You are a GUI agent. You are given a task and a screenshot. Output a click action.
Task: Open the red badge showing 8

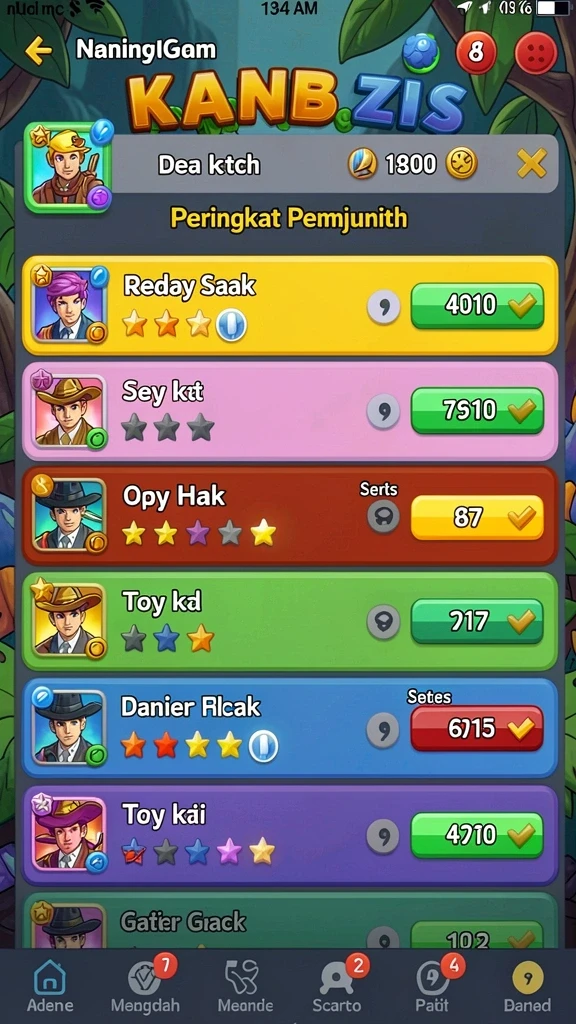(477, 52)
